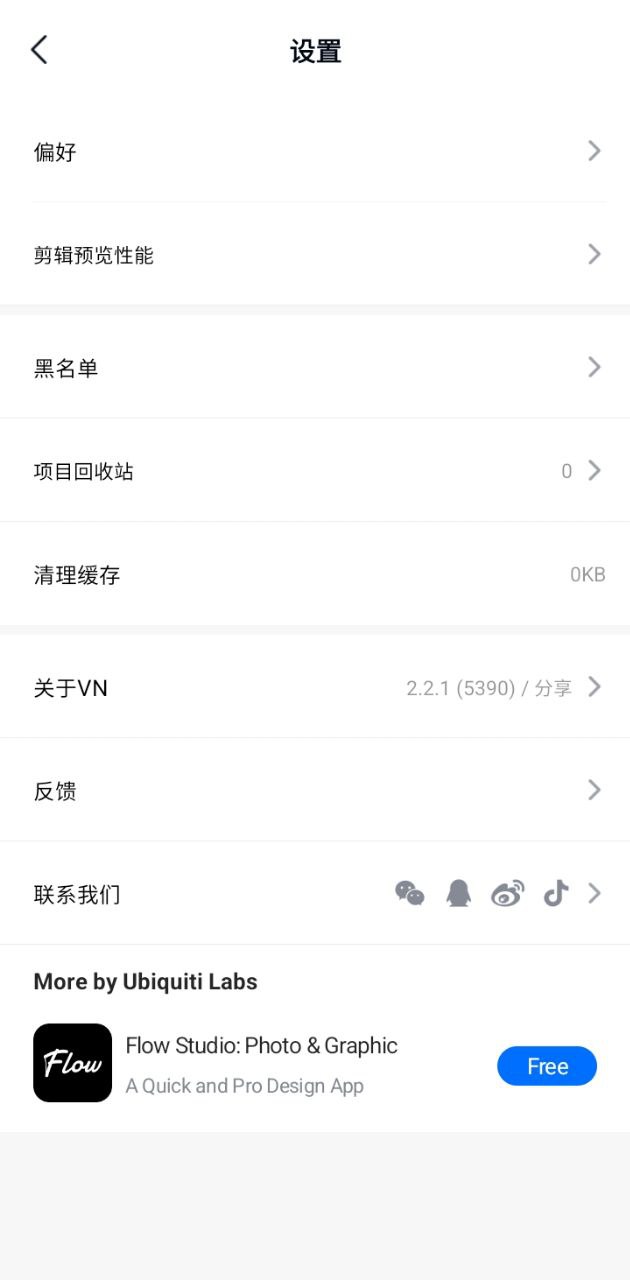Go back from the settings page
Screen dimensions: 630x1280
coord(39,50)
